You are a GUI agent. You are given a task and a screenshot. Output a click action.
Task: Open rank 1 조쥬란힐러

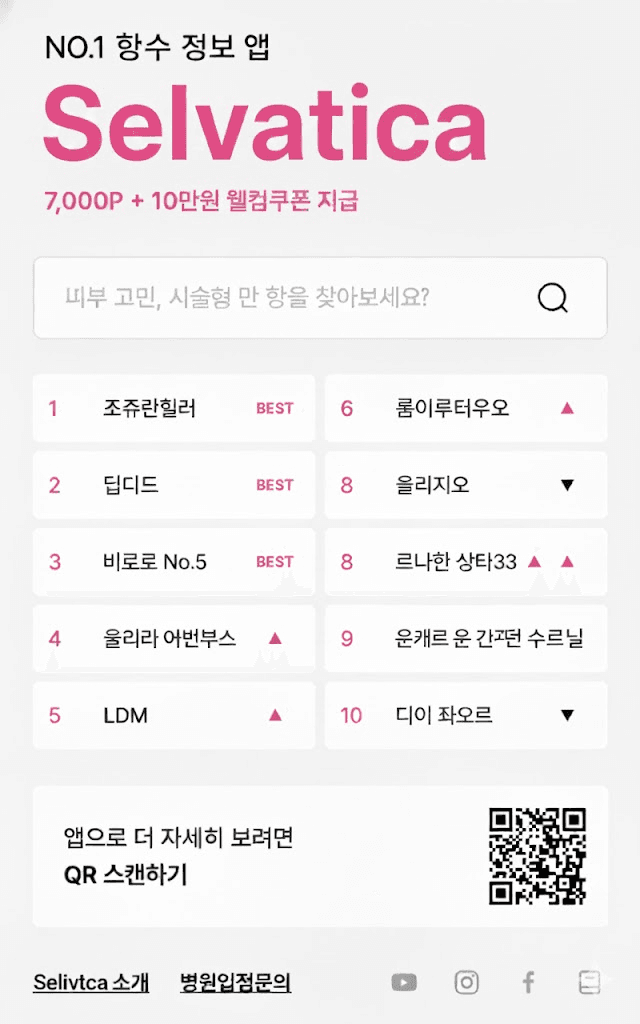pyautogui.click(x=174, y=408)
